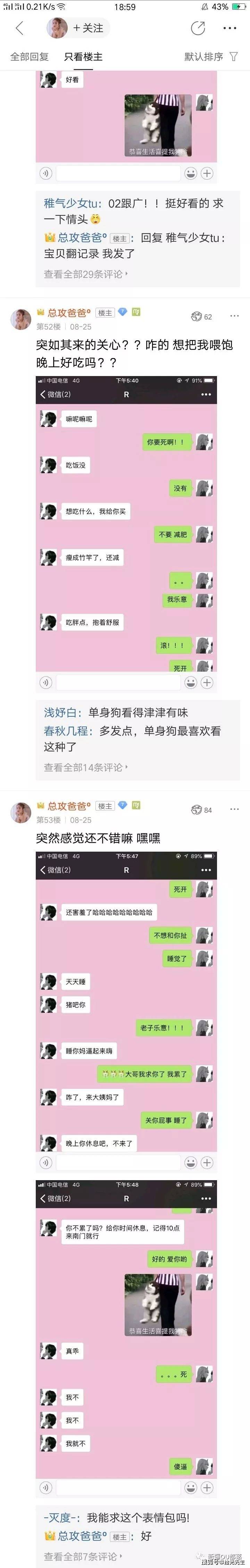This screenshot has width=250, height=1568.
Task: Open more options on the 第53楼 post
Action: (234, 809)
